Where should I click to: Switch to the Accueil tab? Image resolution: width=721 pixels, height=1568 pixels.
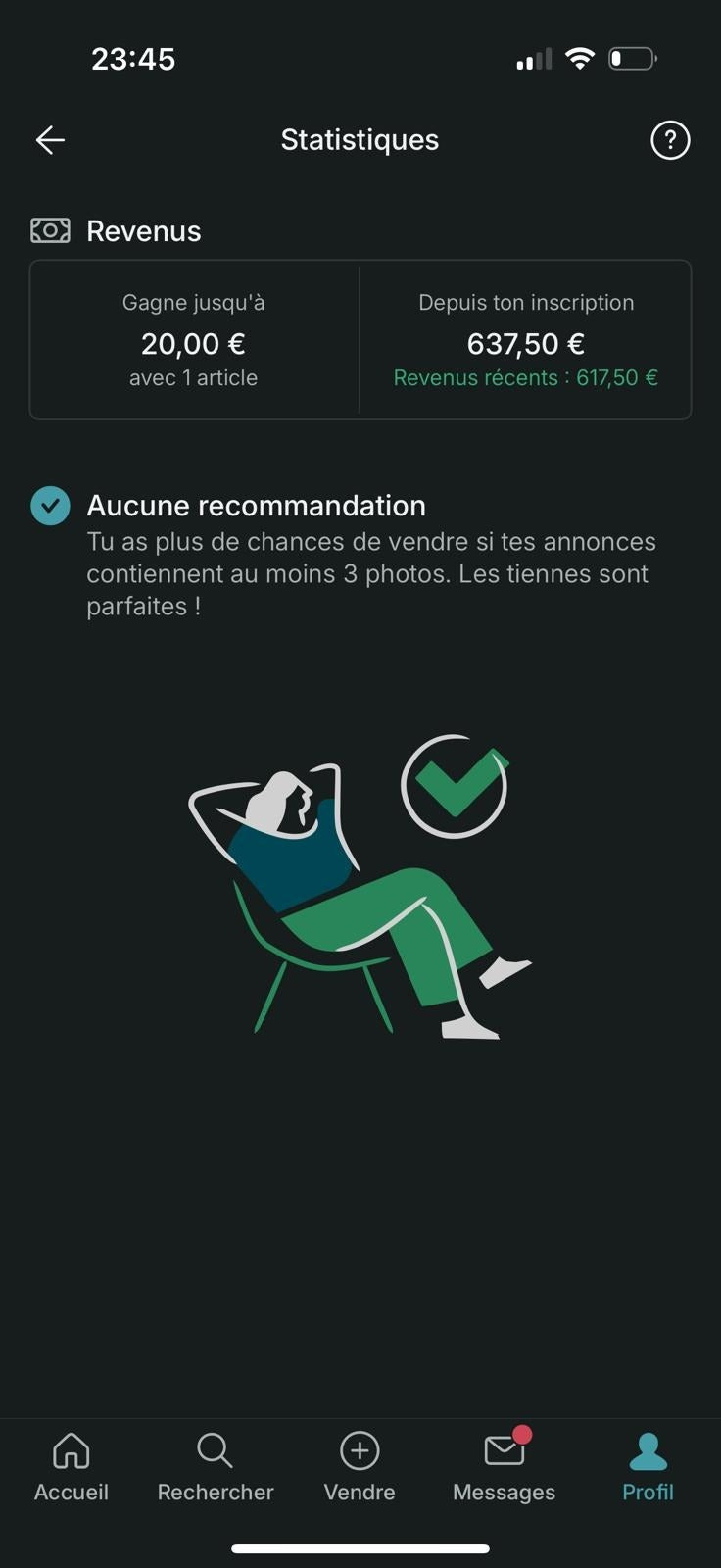(x=72, y=1467)
